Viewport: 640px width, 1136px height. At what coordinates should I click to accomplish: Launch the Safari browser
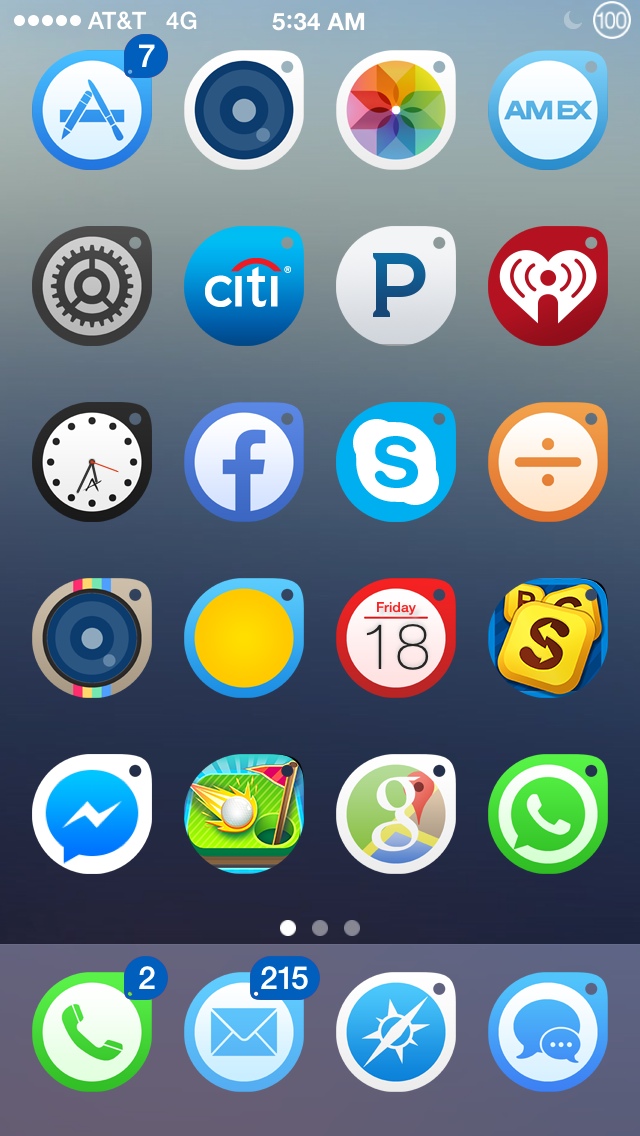pyautogui.click(x=396, y=1032)
